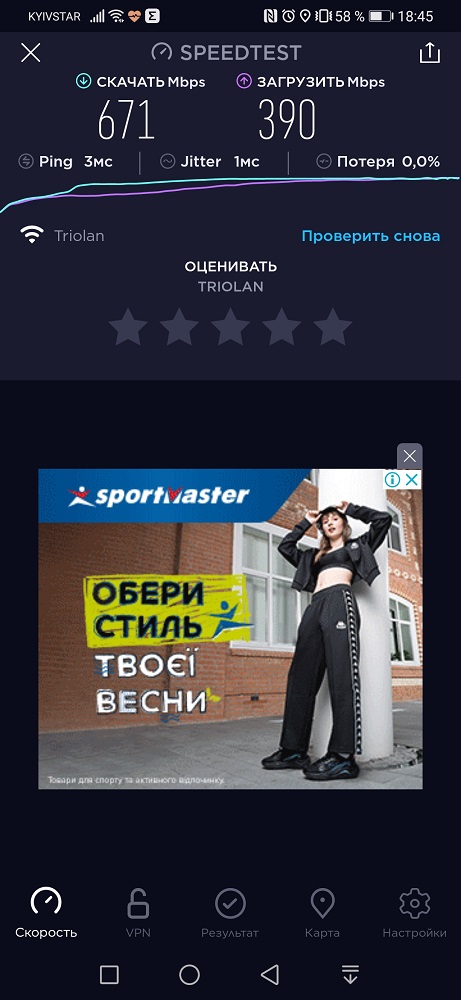Screen dimensions: 461x1000
Task: Select the Скорость tab
Action: 47,913
